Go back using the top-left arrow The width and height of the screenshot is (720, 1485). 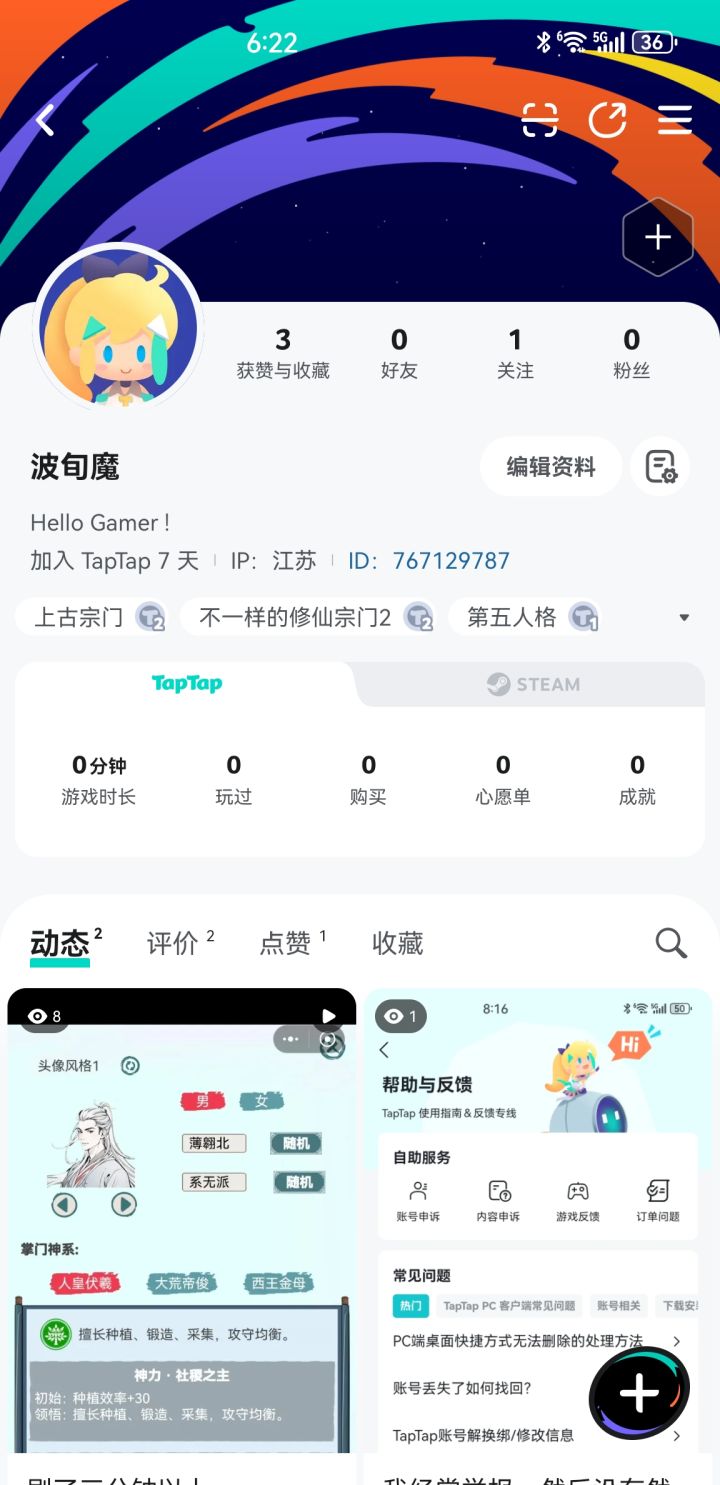(44, 121)
